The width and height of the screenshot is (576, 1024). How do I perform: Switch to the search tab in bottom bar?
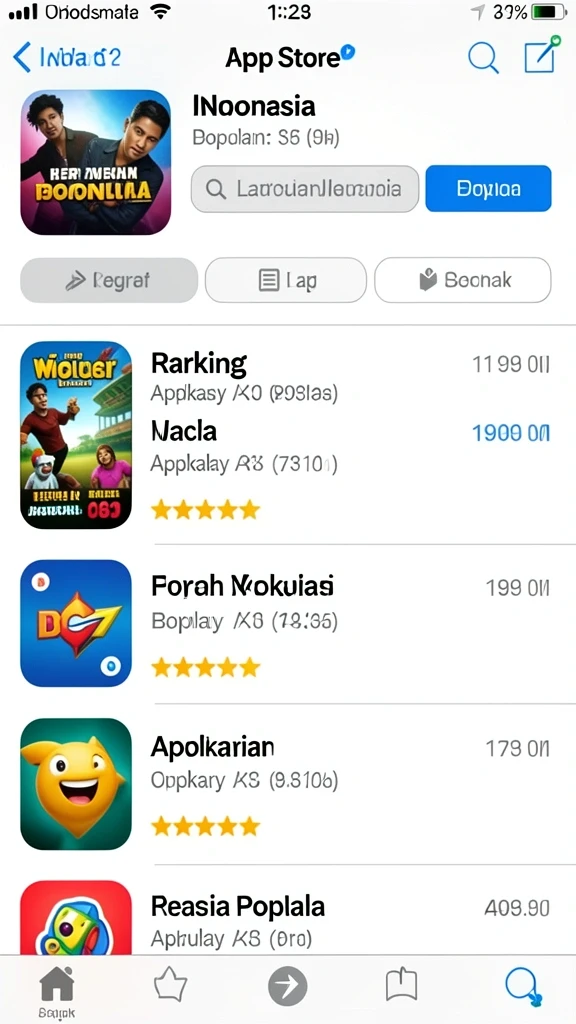(x=524, y=986)
